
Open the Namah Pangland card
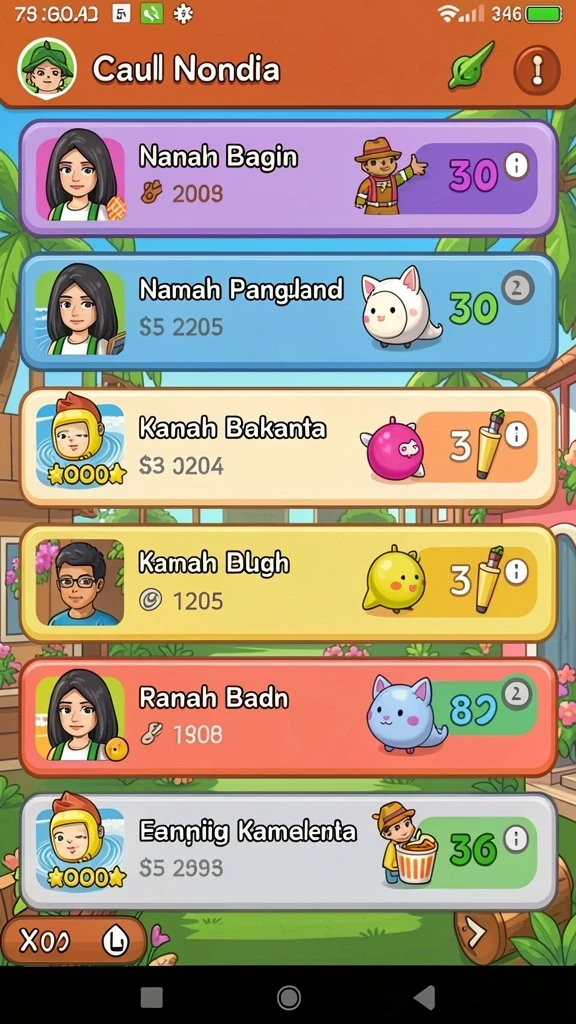[x=288, y=312]
